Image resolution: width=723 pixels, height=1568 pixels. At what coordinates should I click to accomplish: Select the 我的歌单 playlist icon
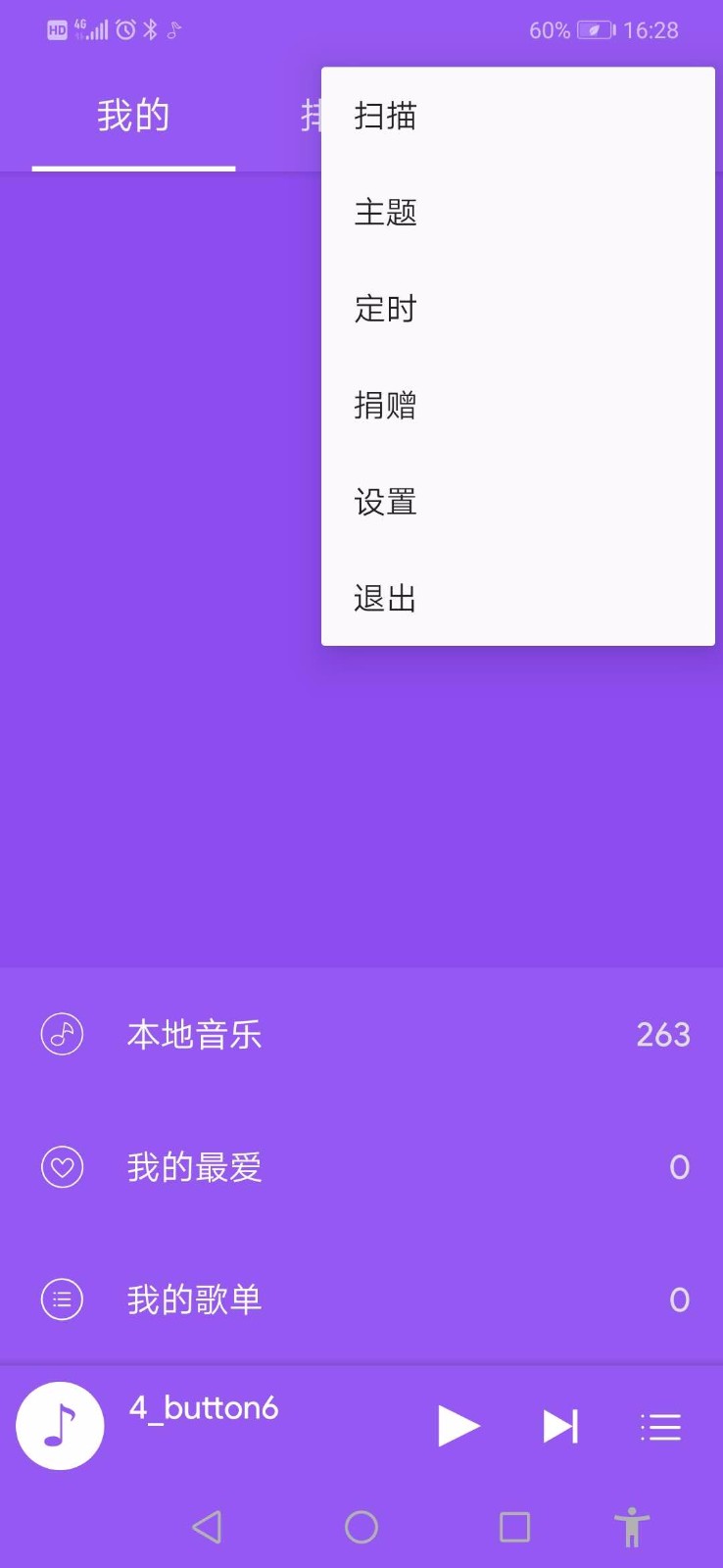(x=61, y=1298)
